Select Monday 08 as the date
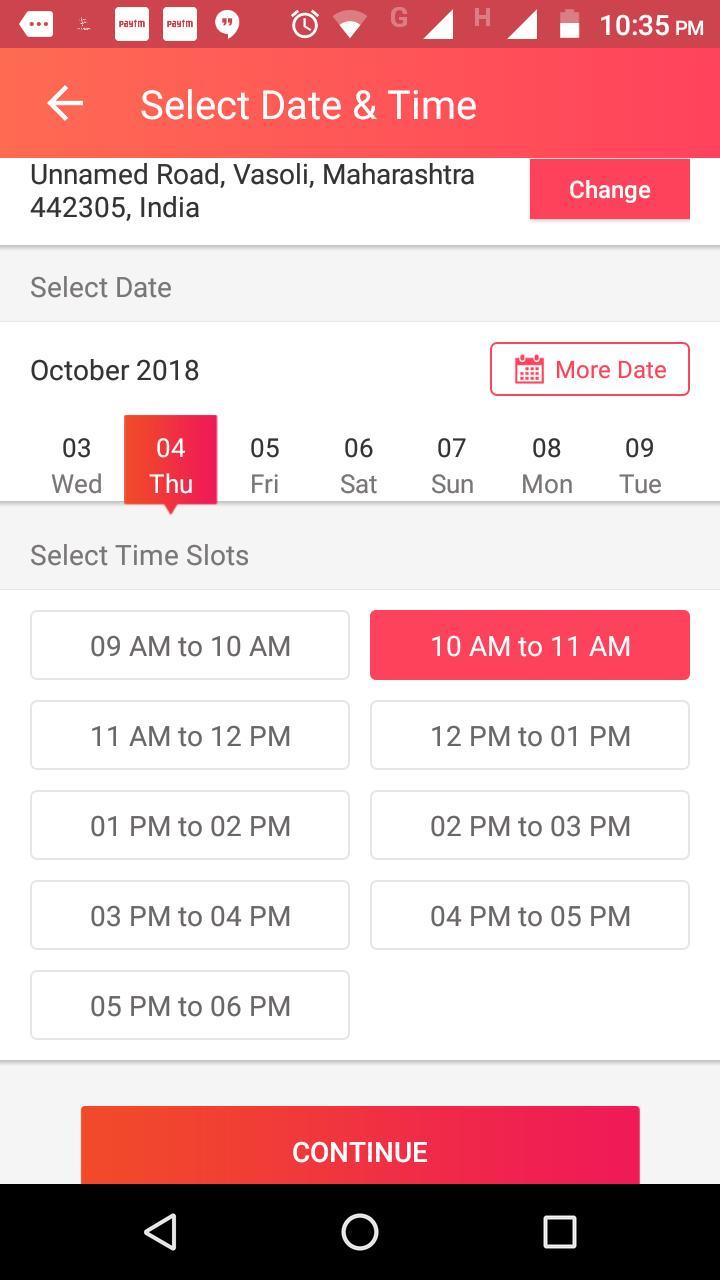Viewport: 720px width, 1280px height. coord(547,465)
